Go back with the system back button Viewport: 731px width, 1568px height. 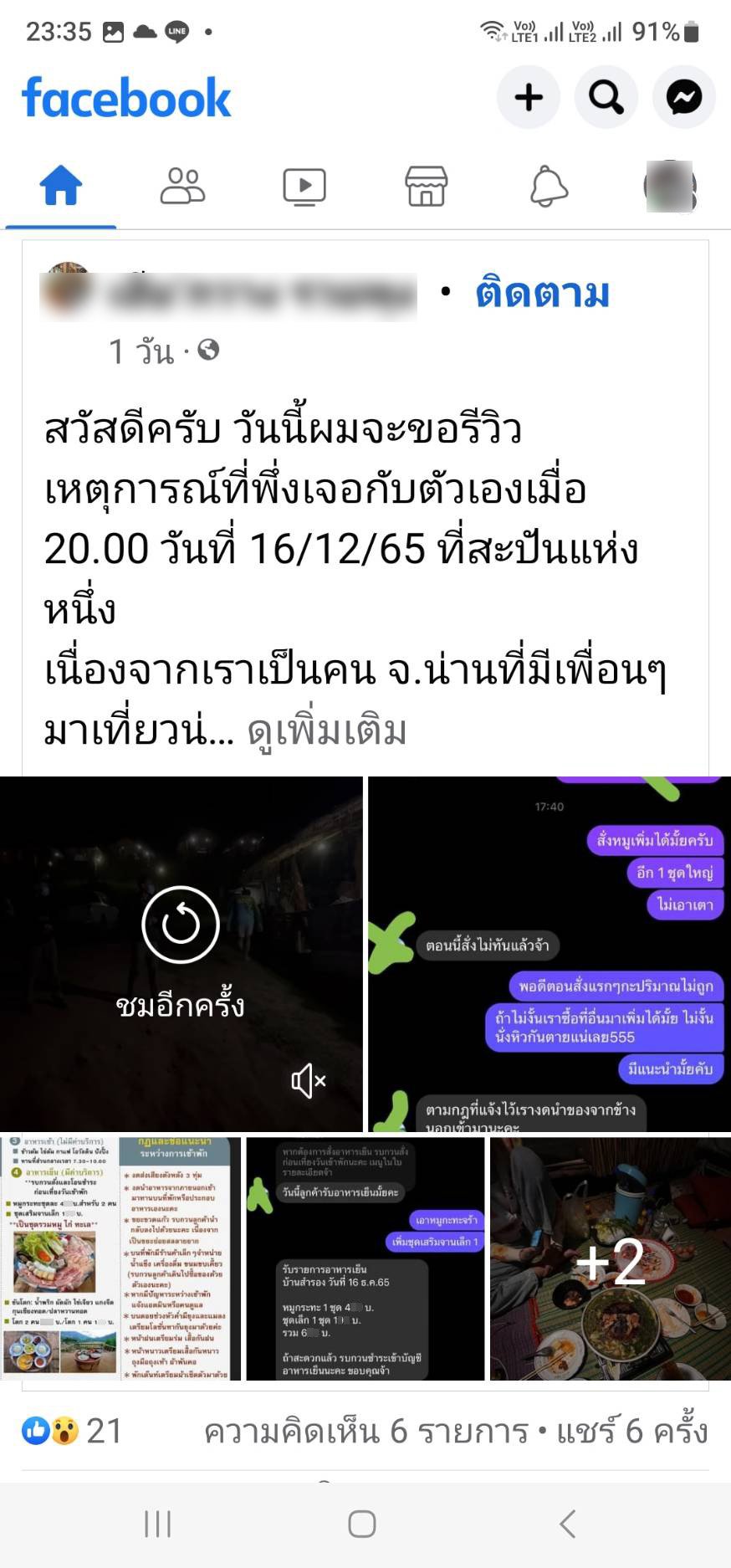click(x=568, y=1524)
